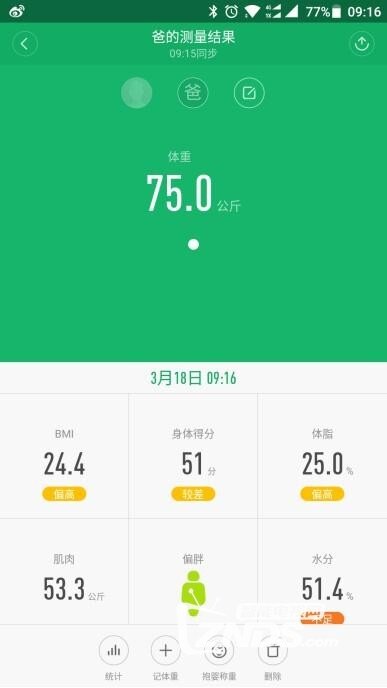Viewport: 387px width, 688px height.
Task: Share the measurement result via upload icon
Action: pos(362,43)
